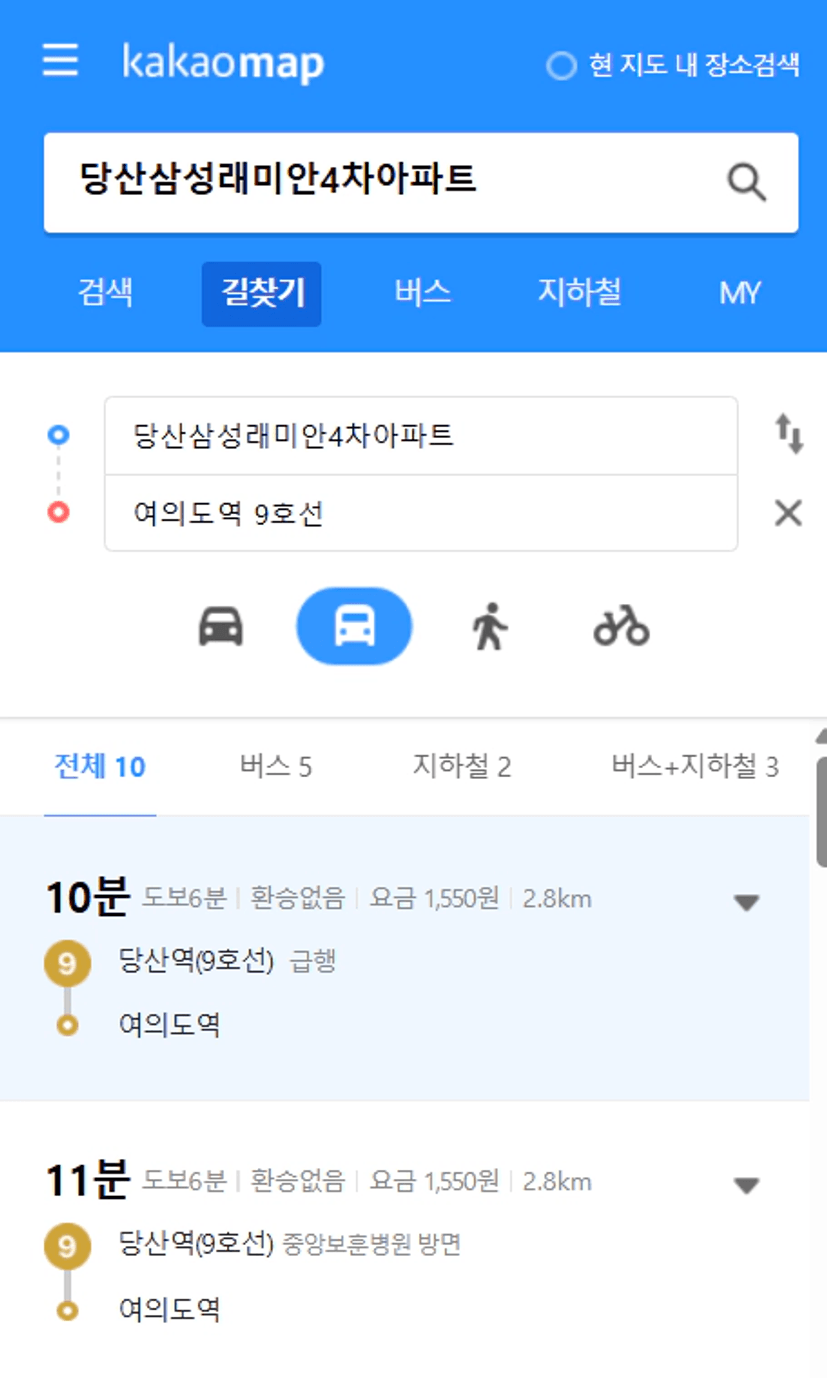Expand the 10분 route details
The width and height of the screenshot is (827, 1378).
[747, 902]
